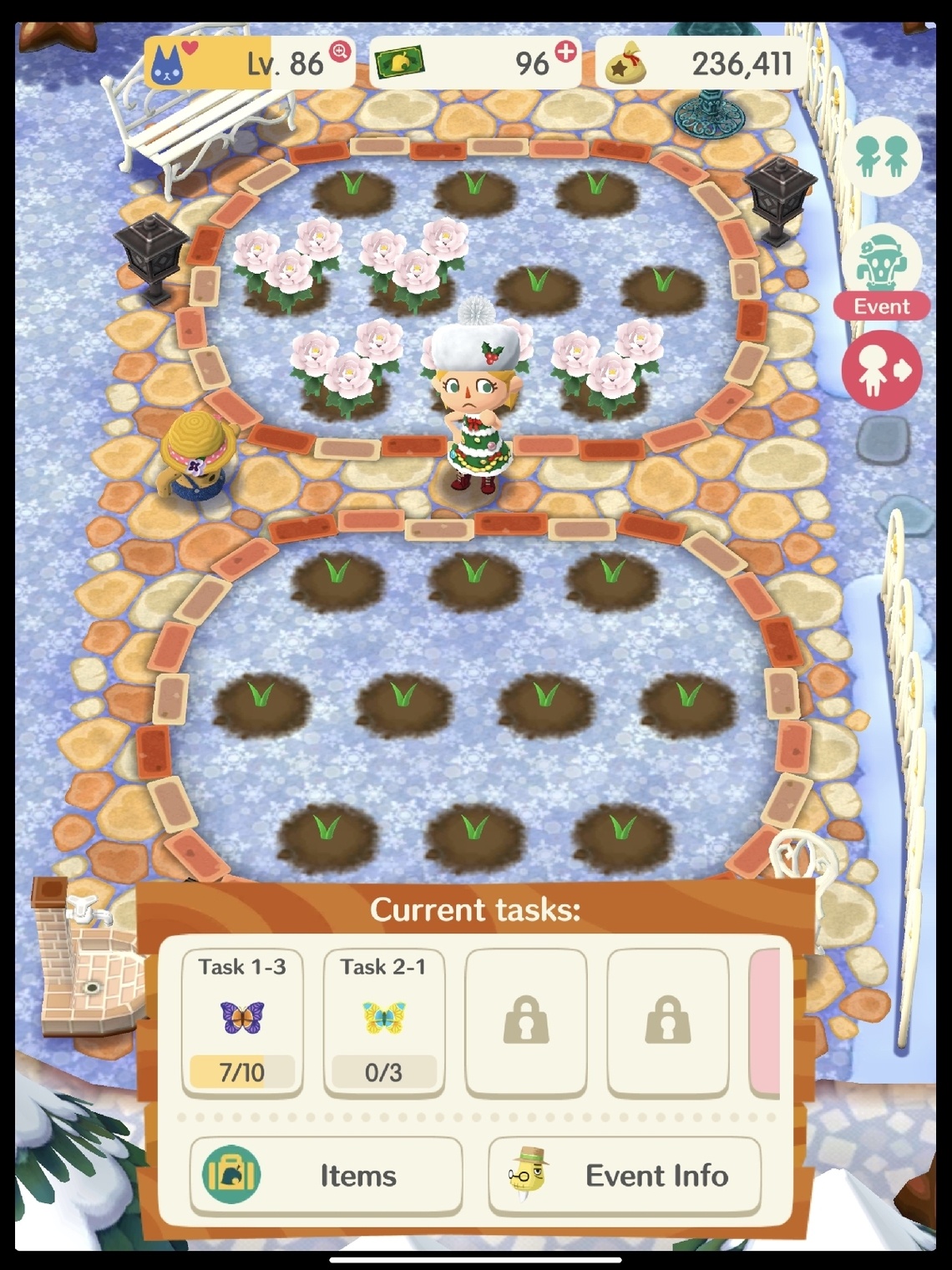Open the Items bag button
Viewport: 952px width, 1270px height.
(x=326, y=1175)
